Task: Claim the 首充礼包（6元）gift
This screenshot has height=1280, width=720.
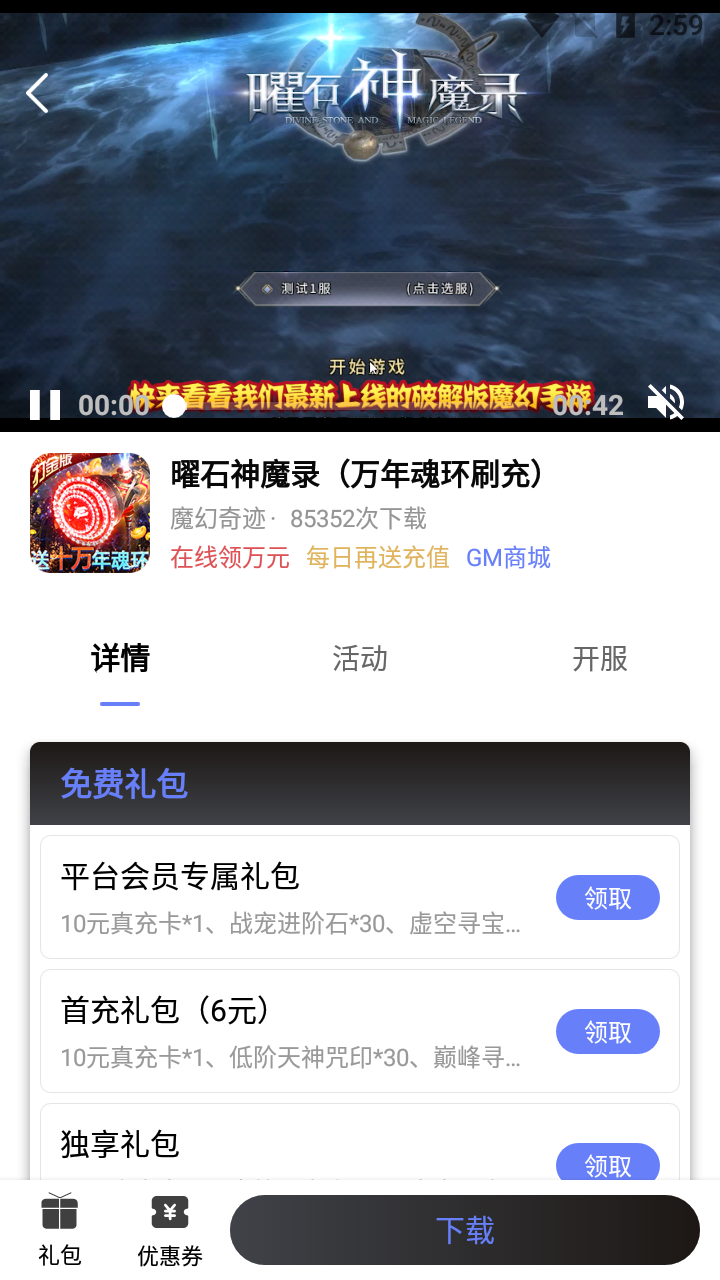Action: click(607, 1032)
